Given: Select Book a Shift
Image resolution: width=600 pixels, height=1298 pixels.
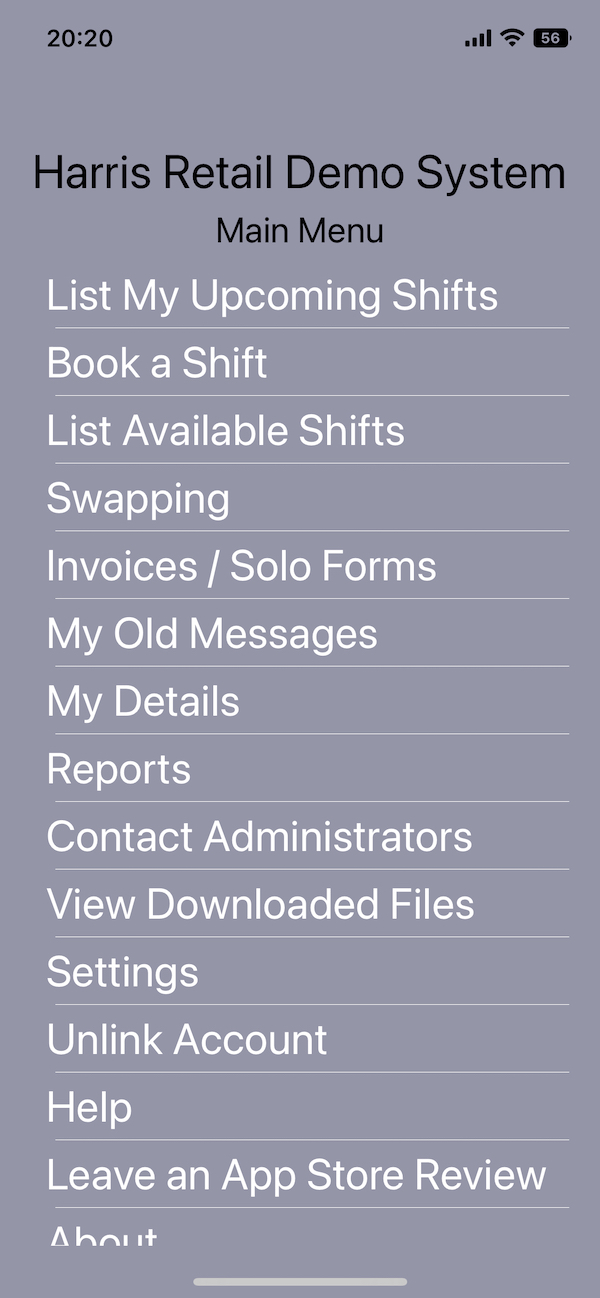Looking at the screenshot, I should [x=157, y=363].
